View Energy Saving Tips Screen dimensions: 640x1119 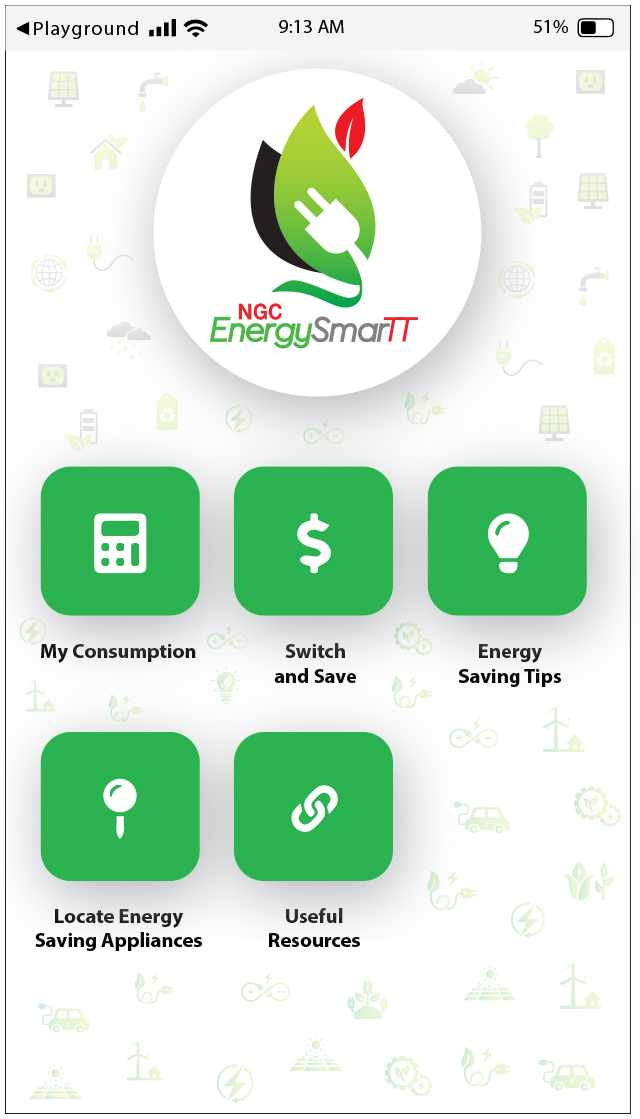pos(507,541)
